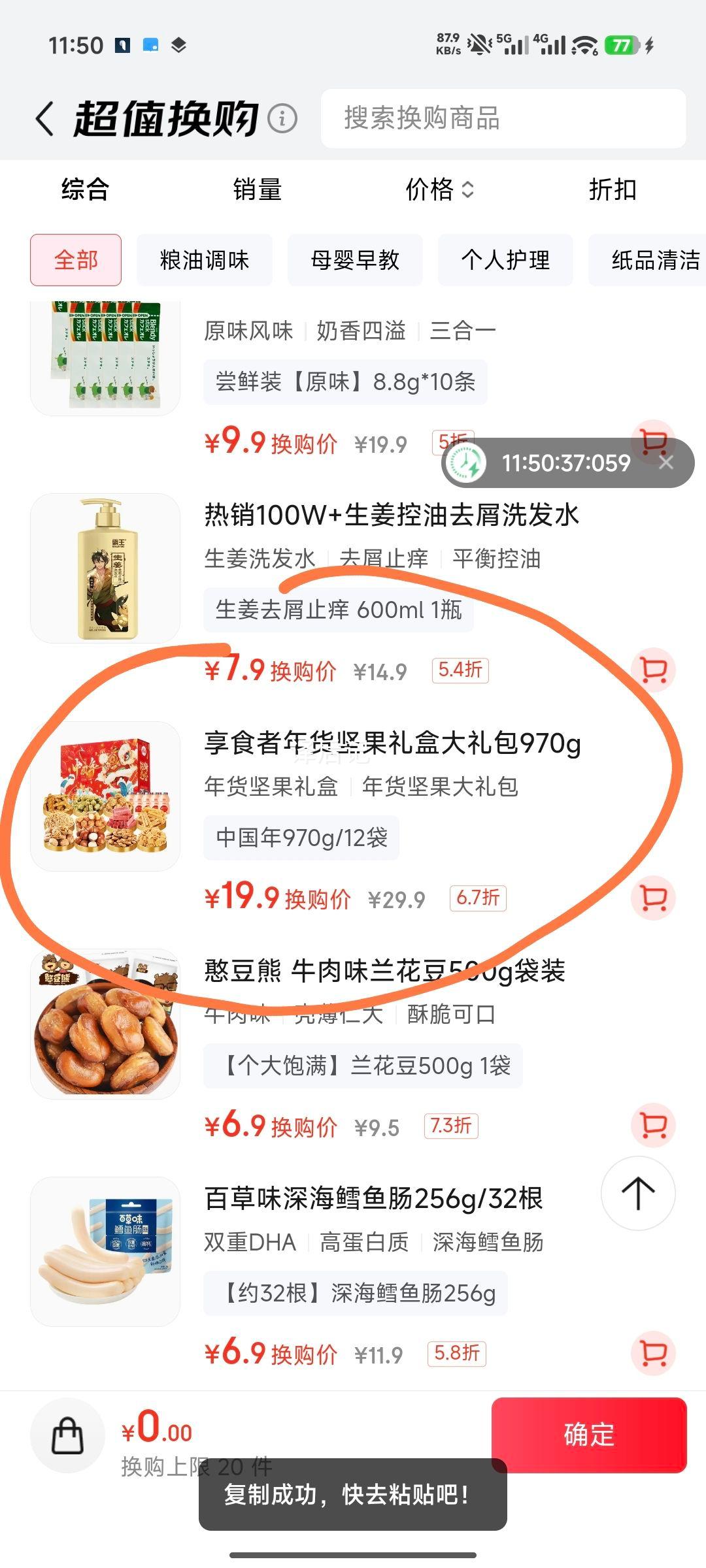Tap the back-to-top arrow button

637,1194
